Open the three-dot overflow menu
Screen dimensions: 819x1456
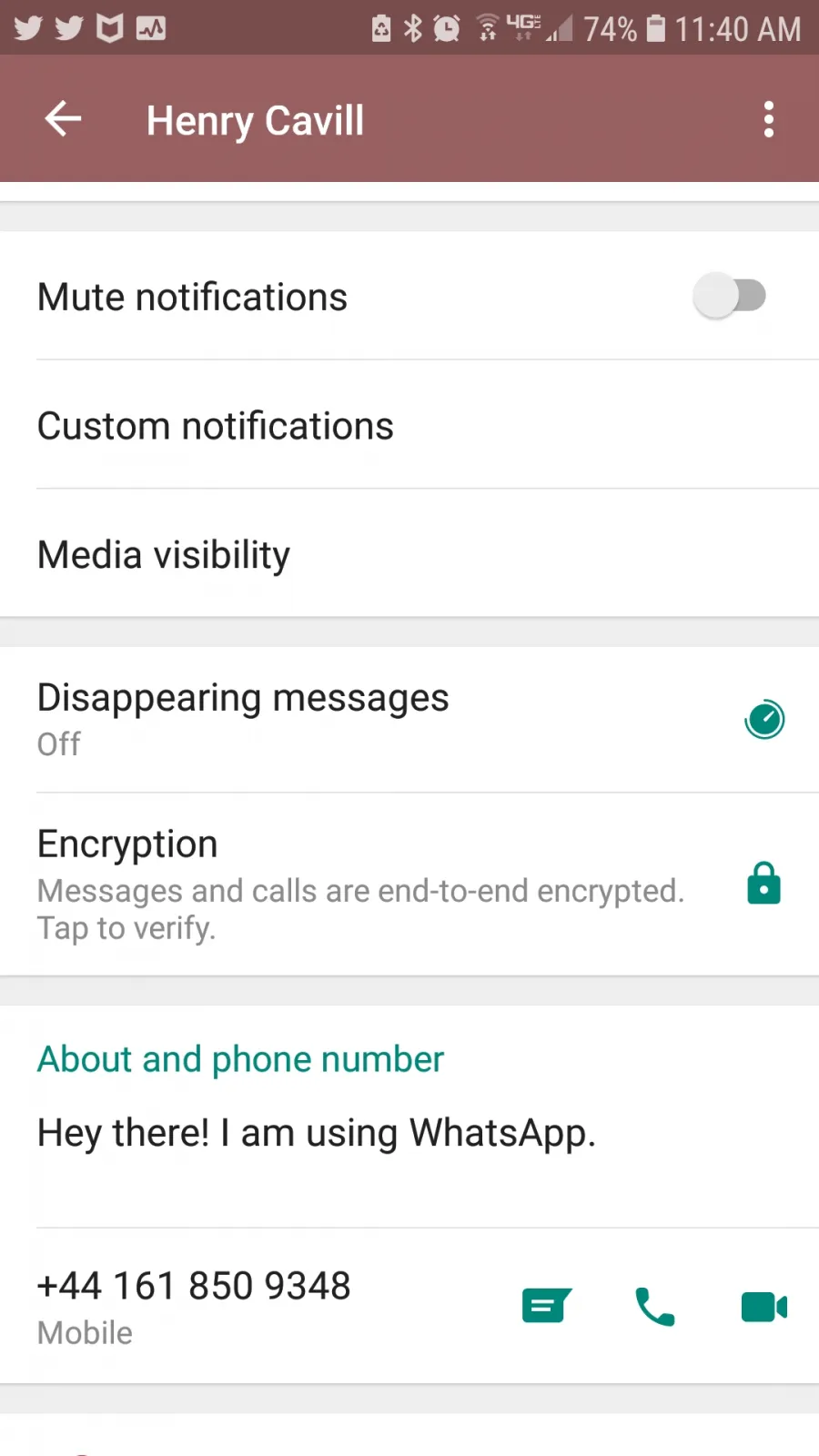pyautogui.click(x=769, y=119)
